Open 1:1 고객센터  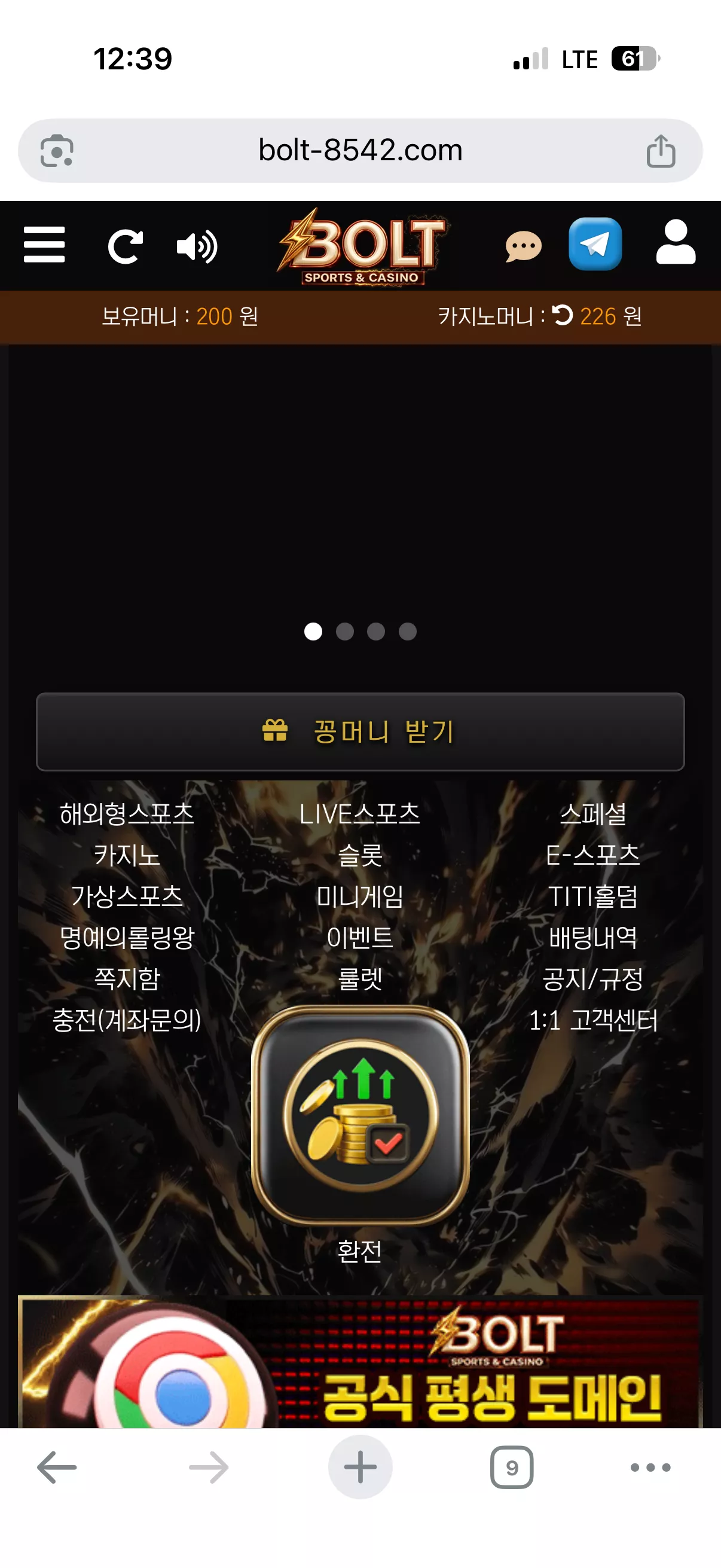tap(592, 1021)
